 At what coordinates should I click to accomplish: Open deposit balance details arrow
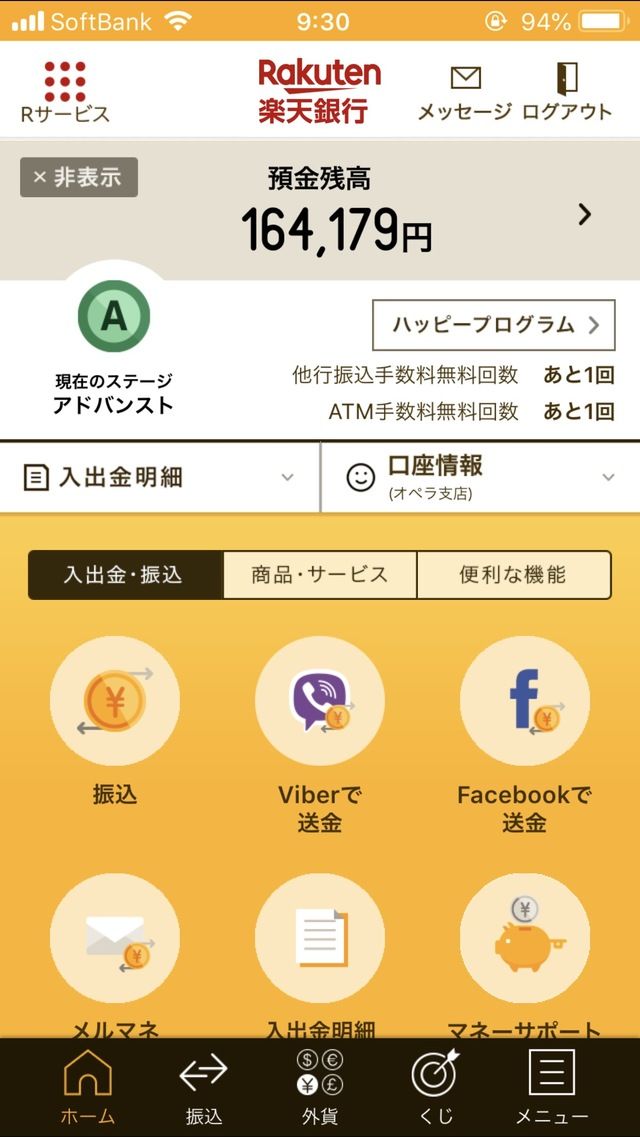(x=585, y=214)
